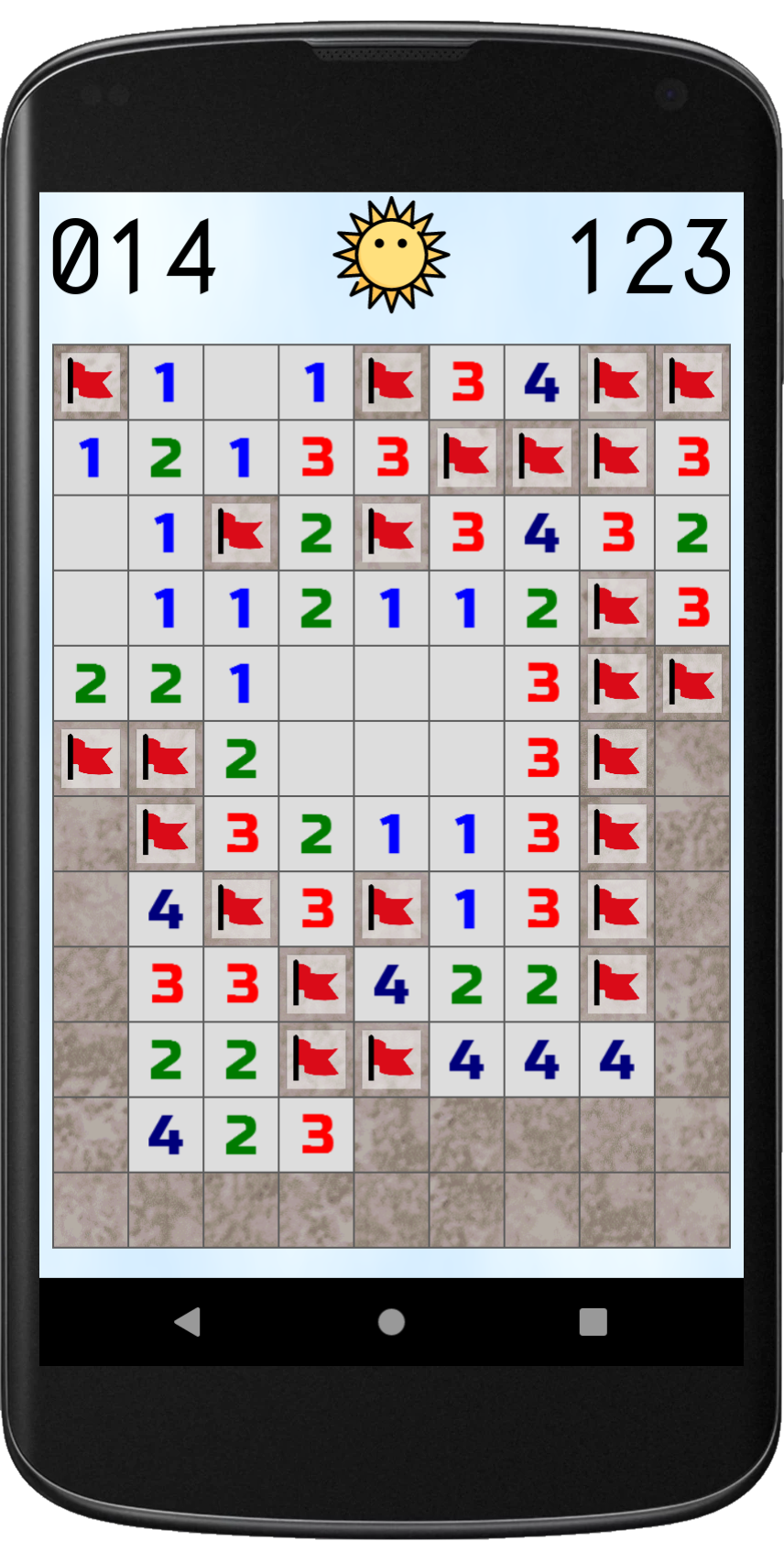The image size is (784, 1541).
Task: Reveal the covered tile in the grid's bottom-left corner
Action: pos(91,1210)
